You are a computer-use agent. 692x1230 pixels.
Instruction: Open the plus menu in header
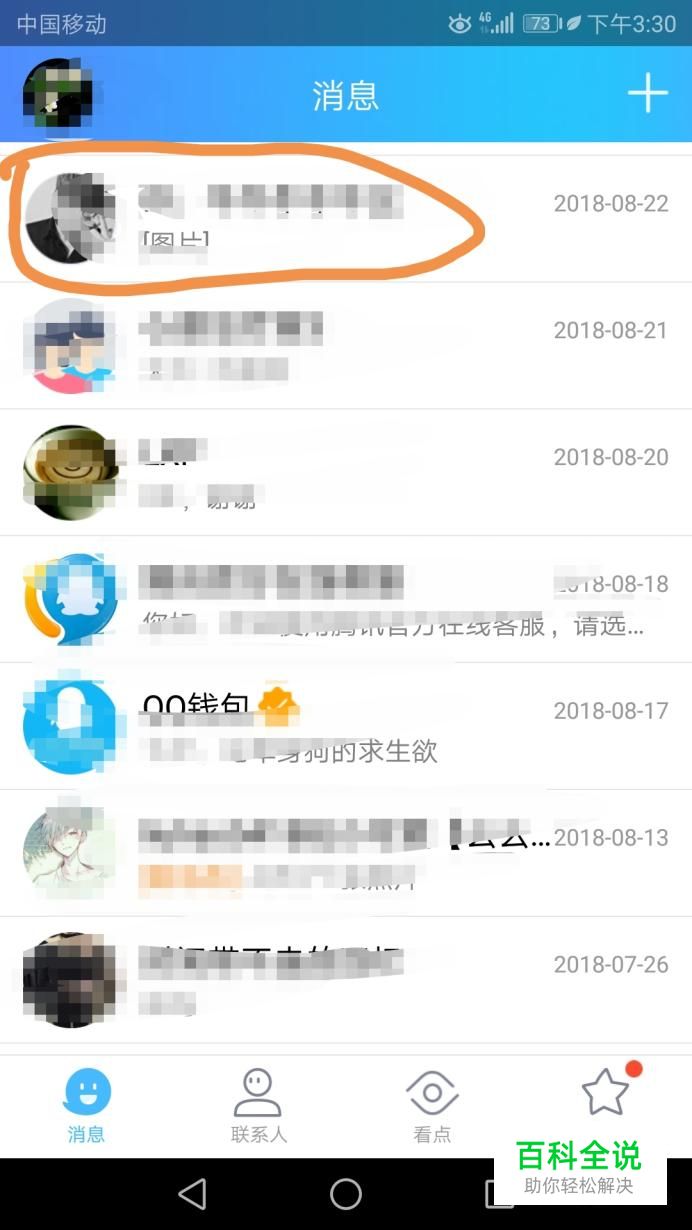pyautogui.click(x=647, y=94)
